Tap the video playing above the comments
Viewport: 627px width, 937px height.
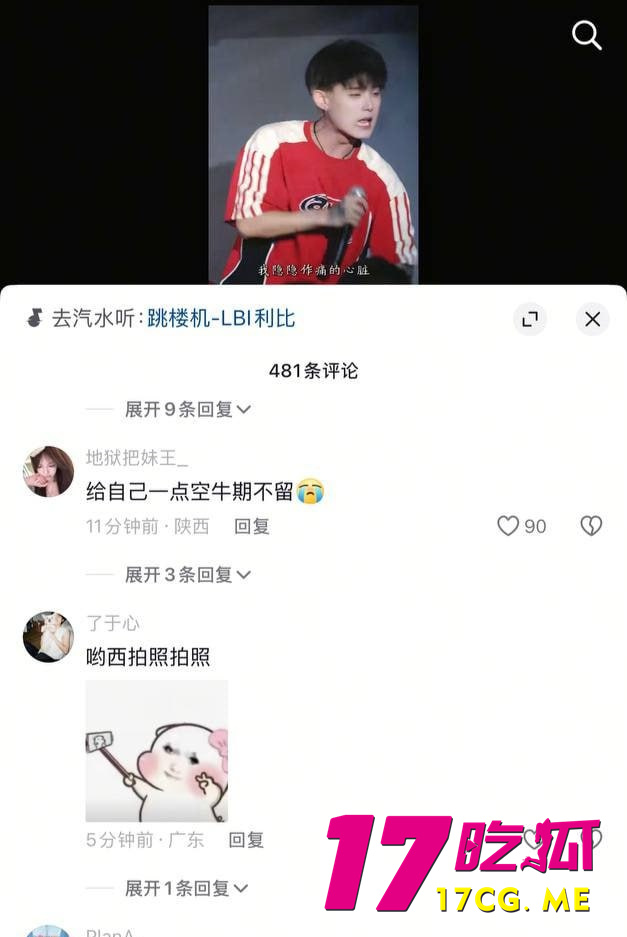point(313,145)
